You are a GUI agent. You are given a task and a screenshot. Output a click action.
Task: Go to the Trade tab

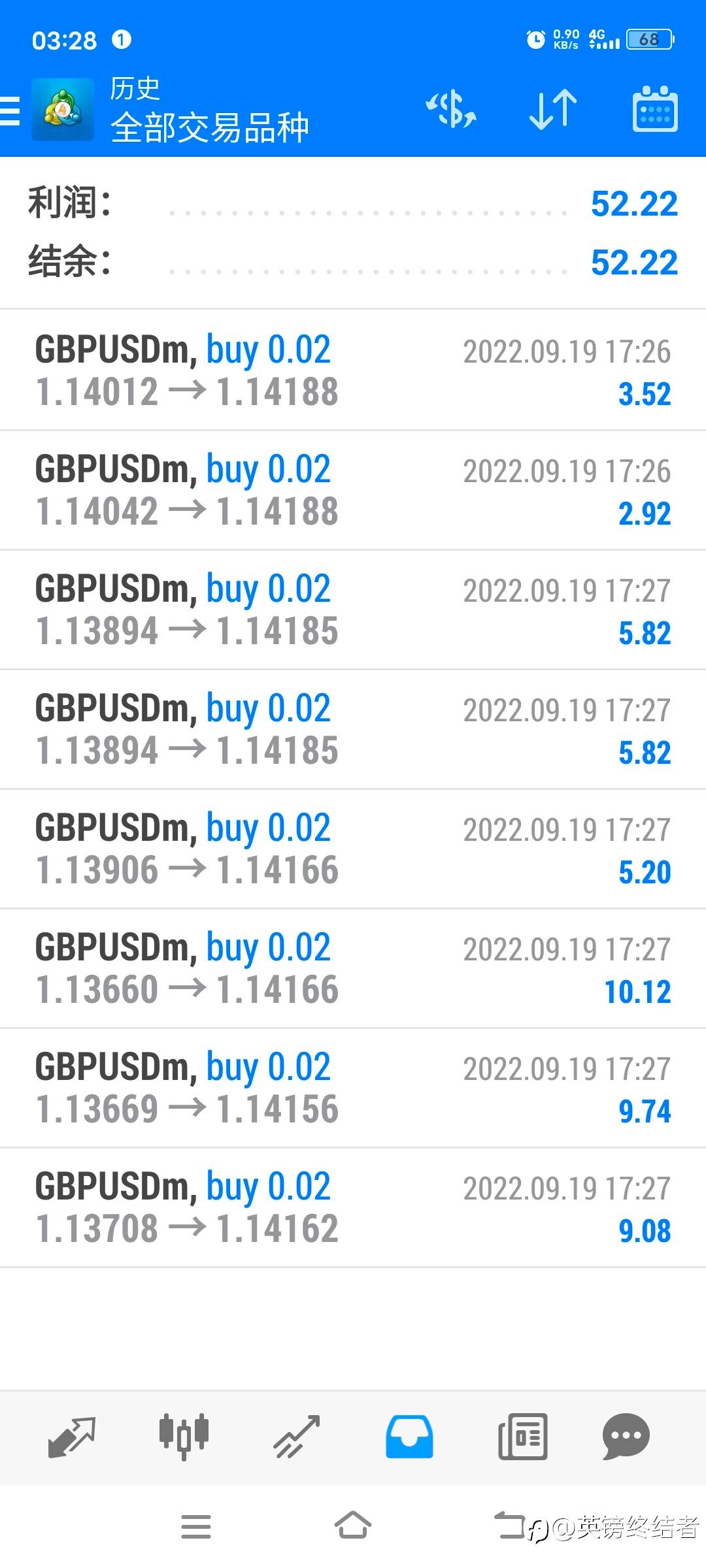point(297,1436)
